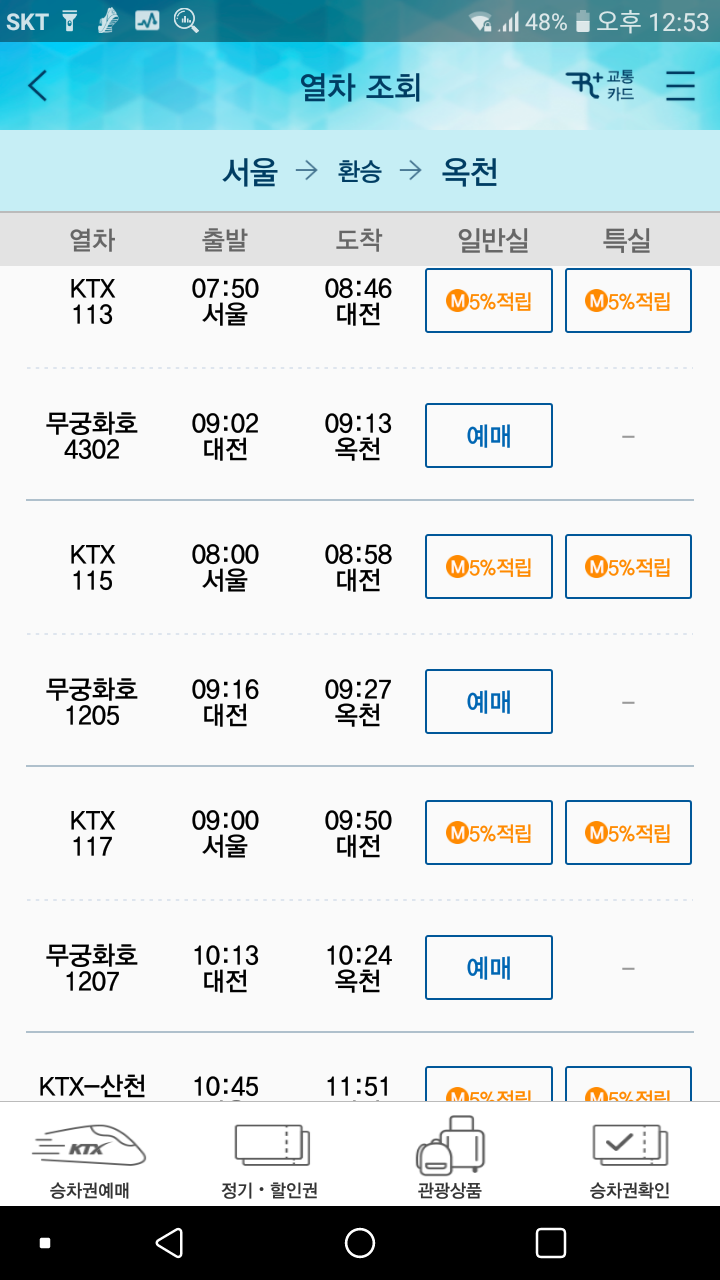720x1280 pixels.
Task: Choose 특실 for KTX 115
Action: (x=628, y=567)
